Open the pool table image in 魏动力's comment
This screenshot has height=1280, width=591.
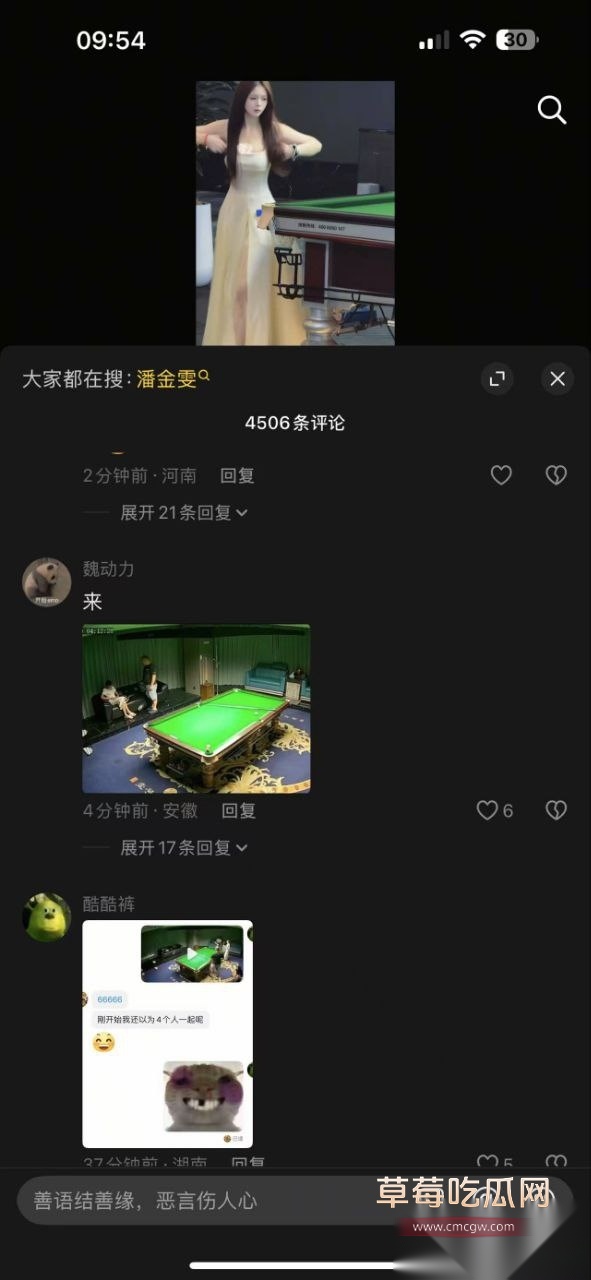pyautogui.click(x=196, y=709)
